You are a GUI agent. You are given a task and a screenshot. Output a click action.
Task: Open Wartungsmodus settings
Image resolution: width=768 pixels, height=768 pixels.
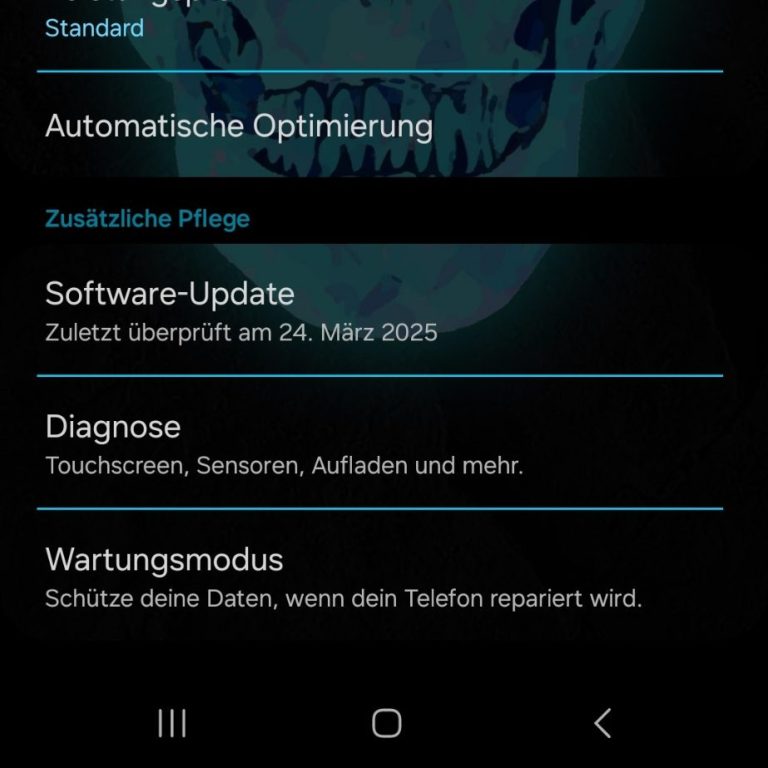click(343, 577)
